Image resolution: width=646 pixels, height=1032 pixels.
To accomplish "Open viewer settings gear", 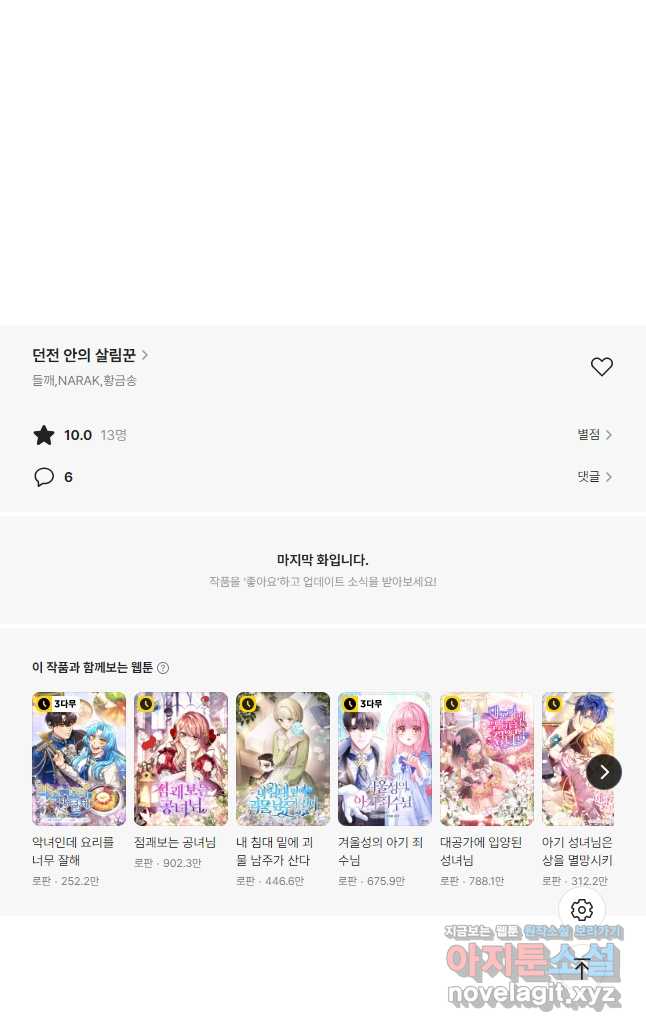I will [x=582, y=910].
